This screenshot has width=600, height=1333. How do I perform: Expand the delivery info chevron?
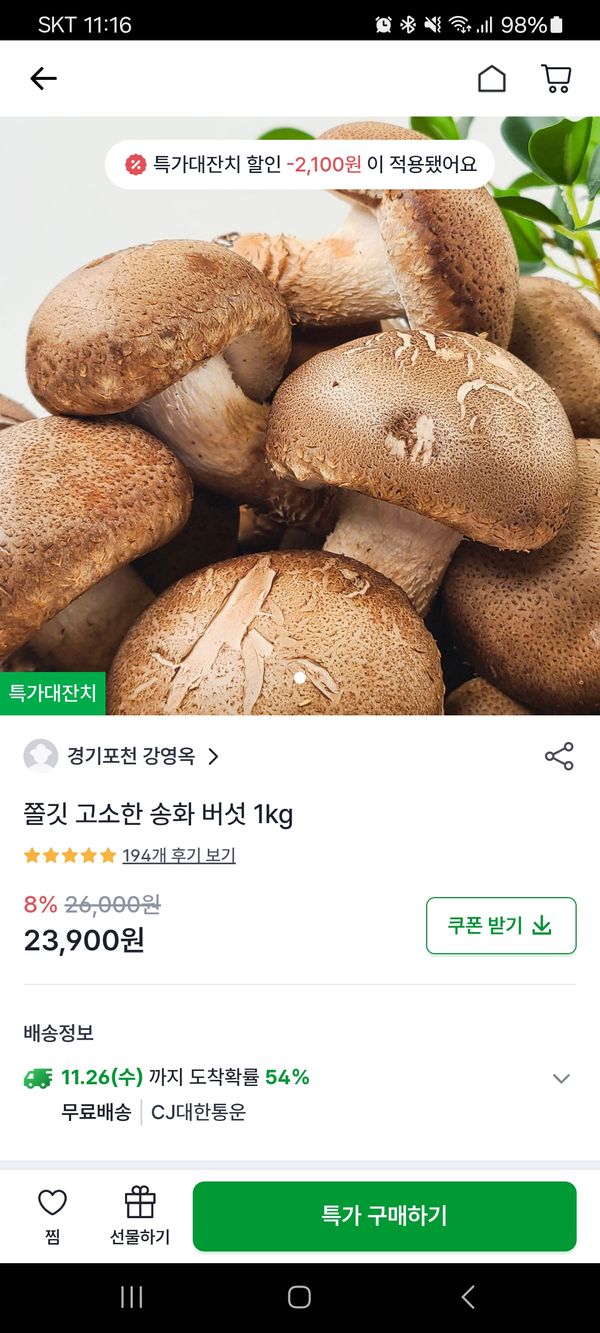coord(561,1078)
